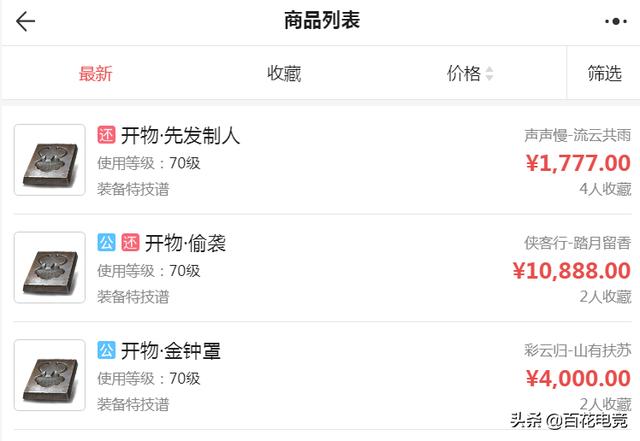Image resolution: width=640 pixels, height=441 pixels.
Task: Open the more options menu
Action: 613,21
